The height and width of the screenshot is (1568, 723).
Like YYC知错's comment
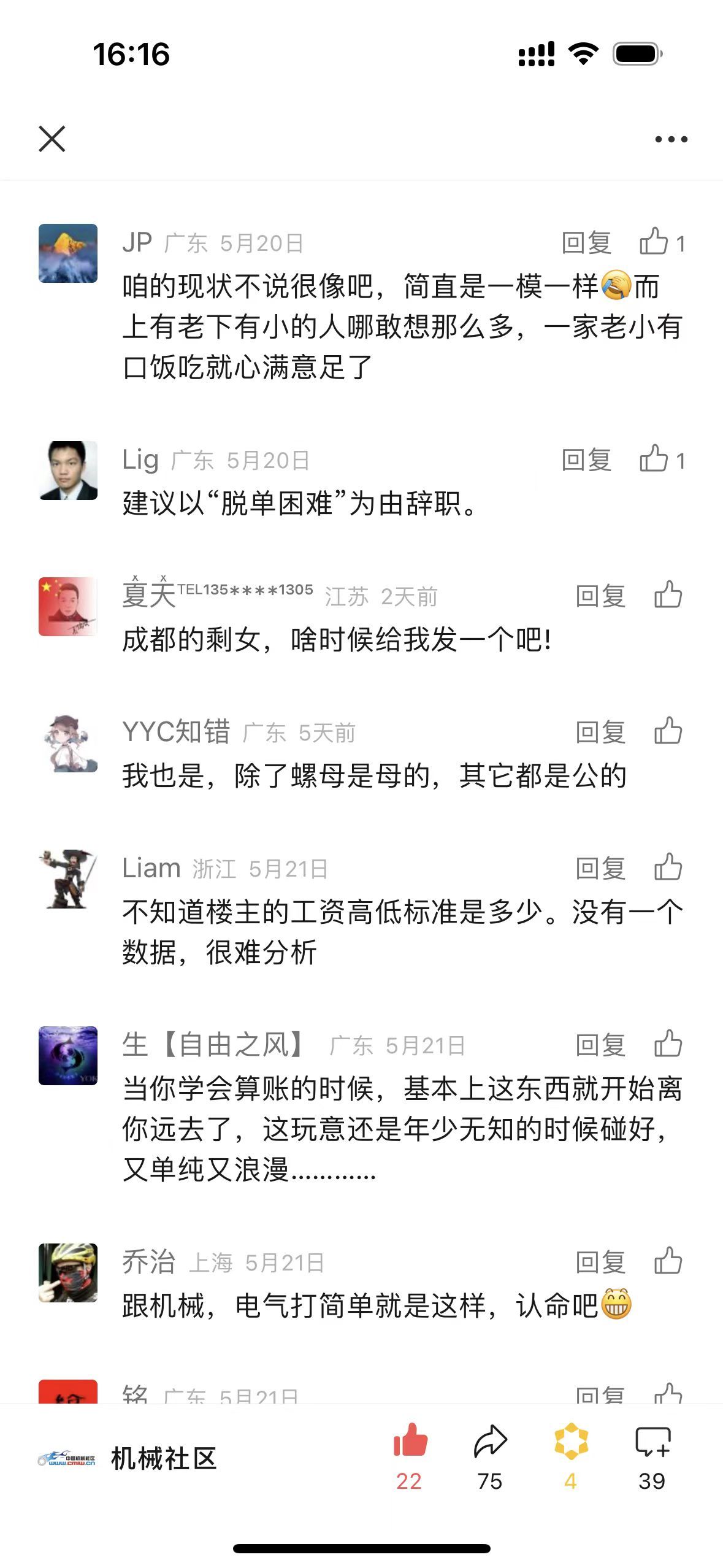(x=668, y=731)
